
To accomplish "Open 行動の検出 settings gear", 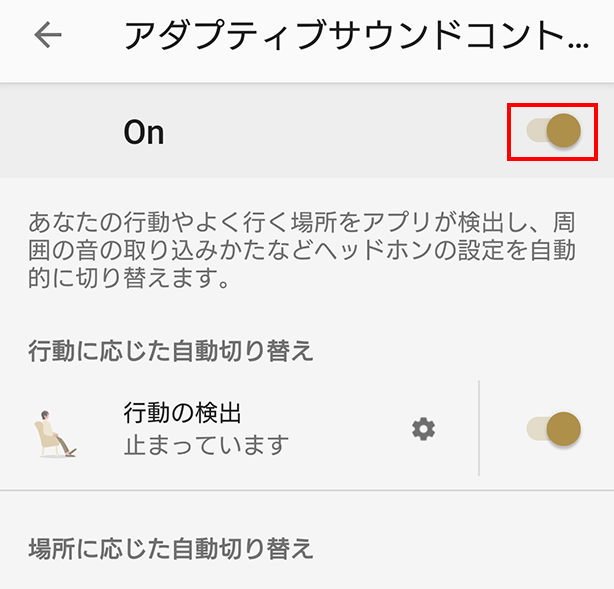I will tap(424, 429).
